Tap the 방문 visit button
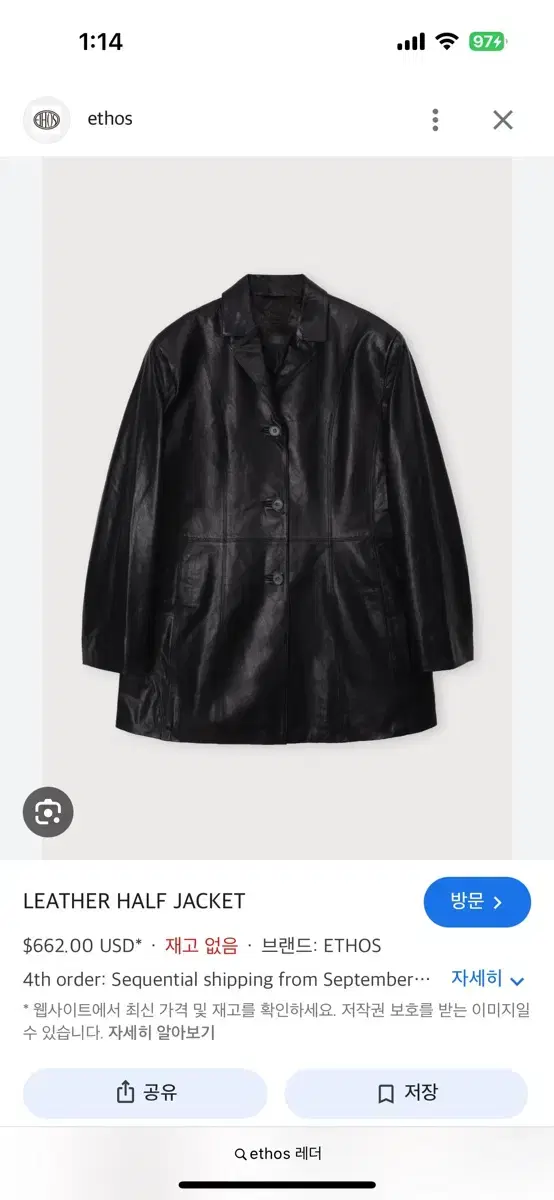 pyautogui.click(x=477, y=902)
